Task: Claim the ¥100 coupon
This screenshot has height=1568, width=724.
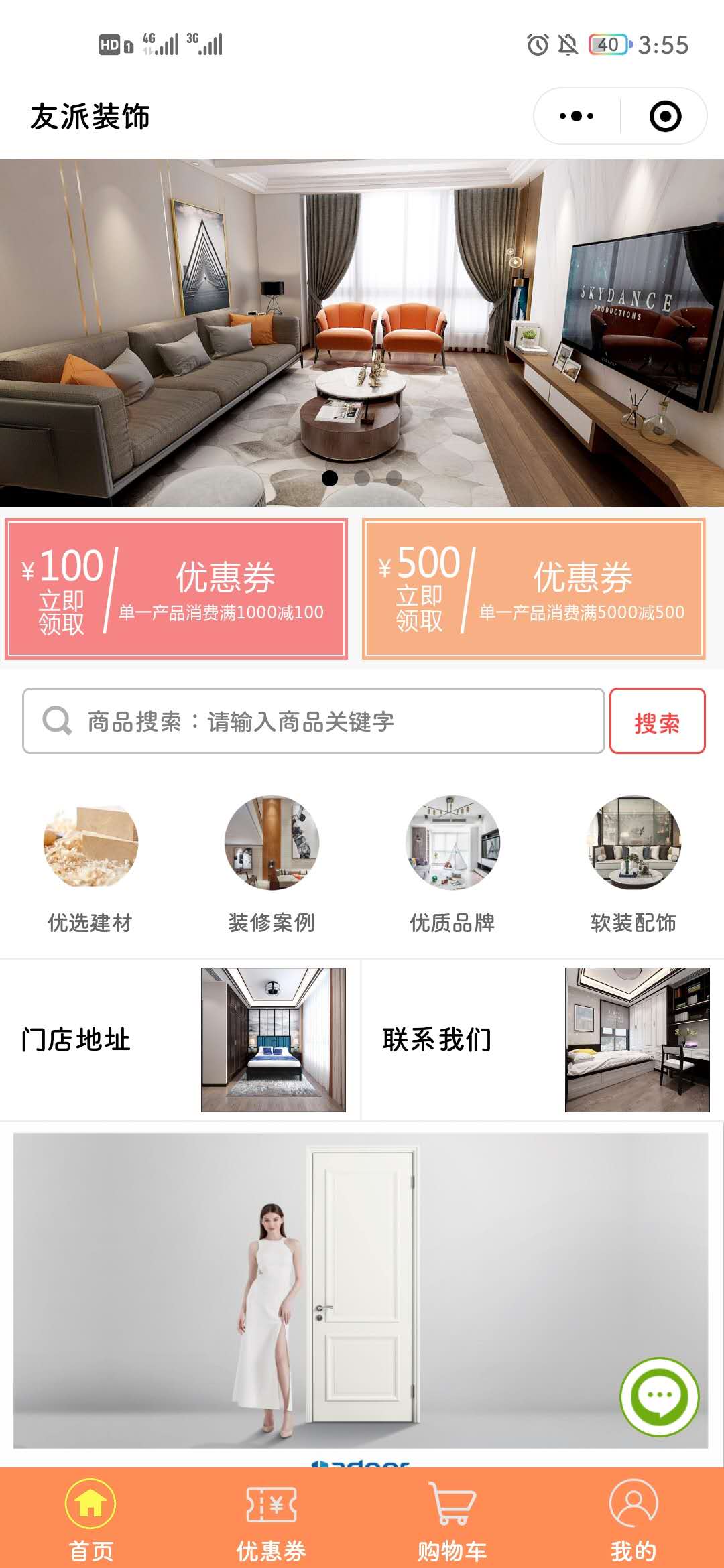Action: click(x=176, y=589)
